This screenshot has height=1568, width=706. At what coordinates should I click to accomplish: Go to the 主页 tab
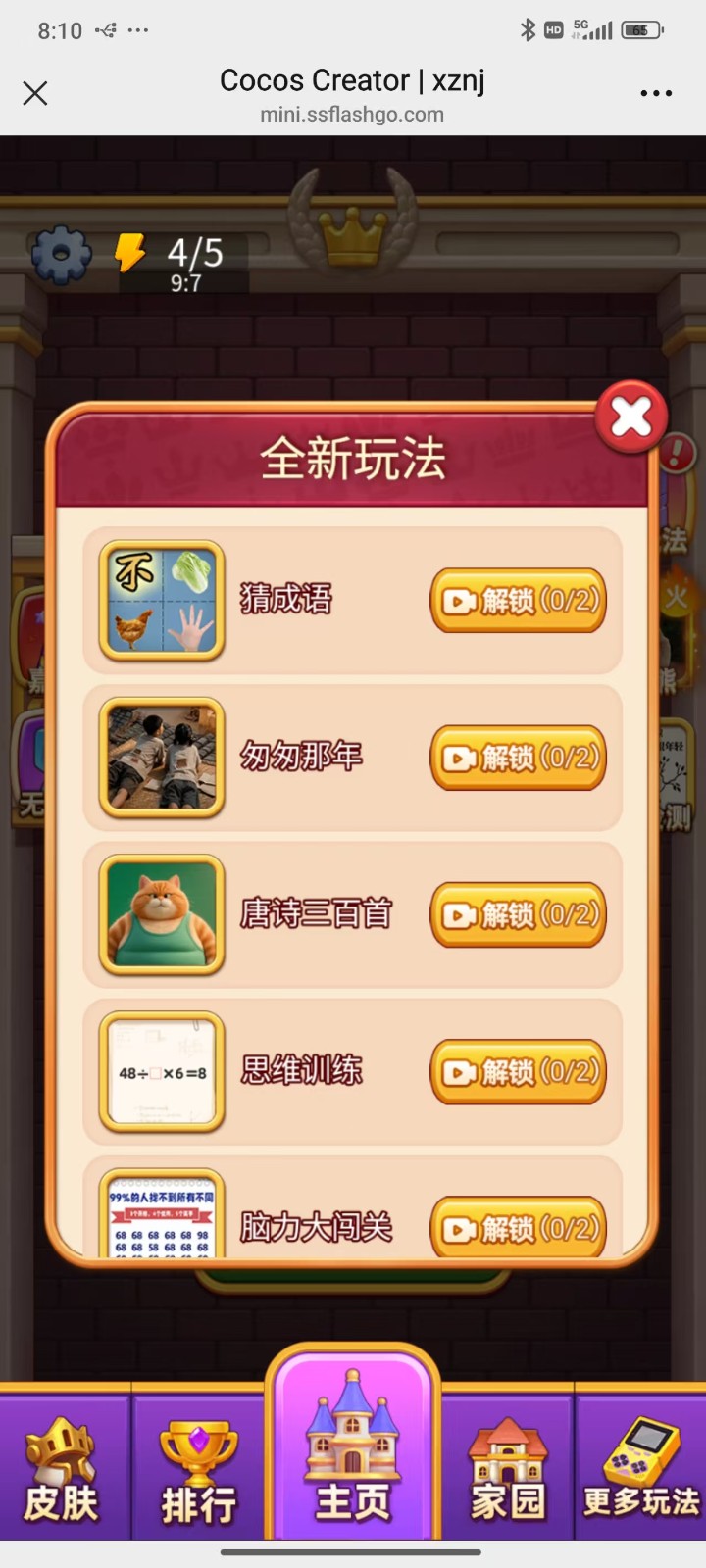pyautogui.click(x=353, y=1460)
